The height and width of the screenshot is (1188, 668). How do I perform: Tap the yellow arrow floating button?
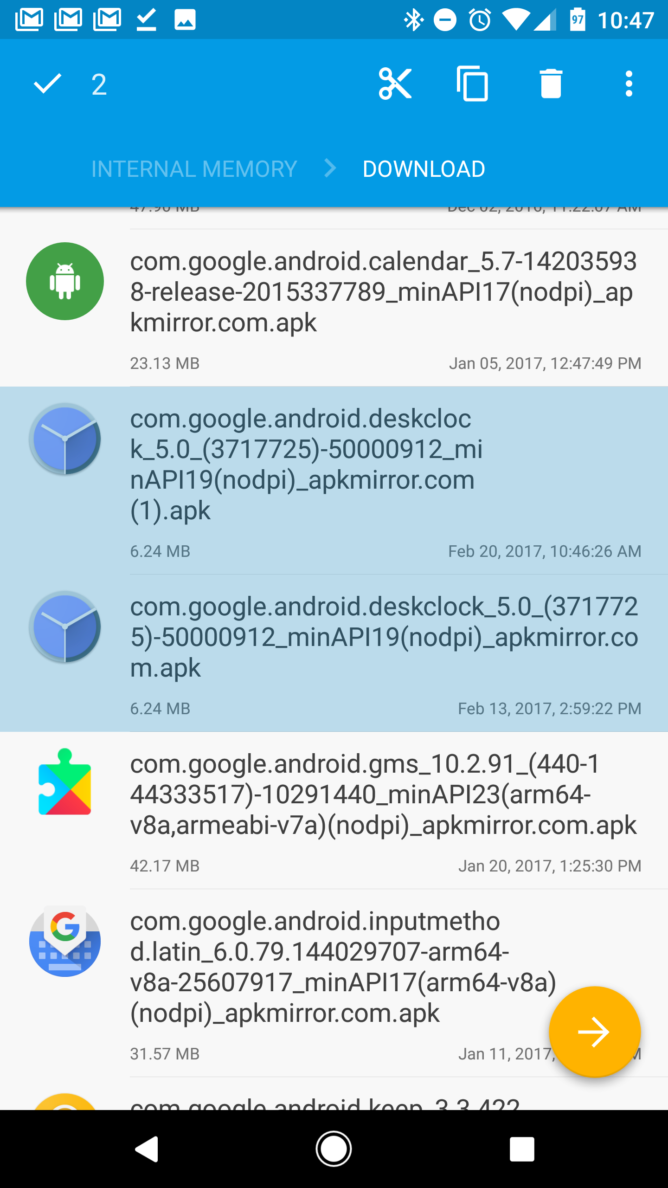(595, 1031)
